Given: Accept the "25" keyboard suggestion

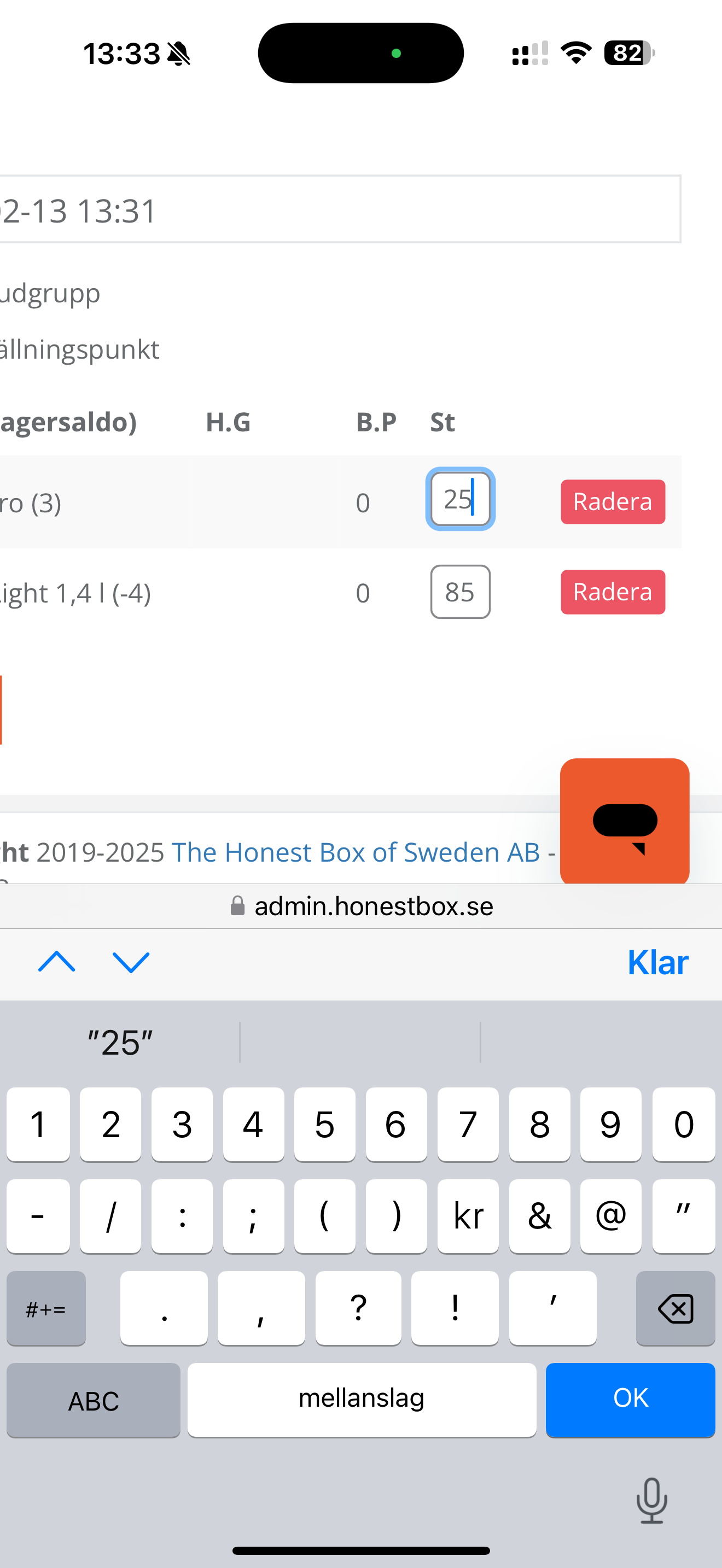Looking at the screenshot, I should (120, 1043).
